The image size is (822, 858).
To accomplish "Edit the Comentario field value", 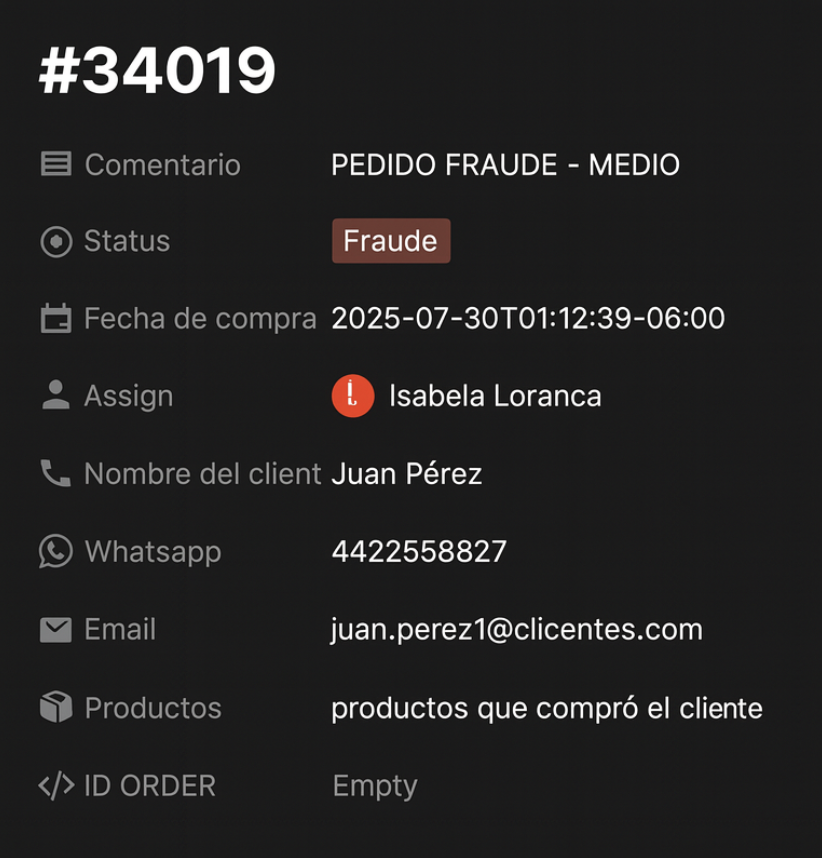I will (505, 164).
